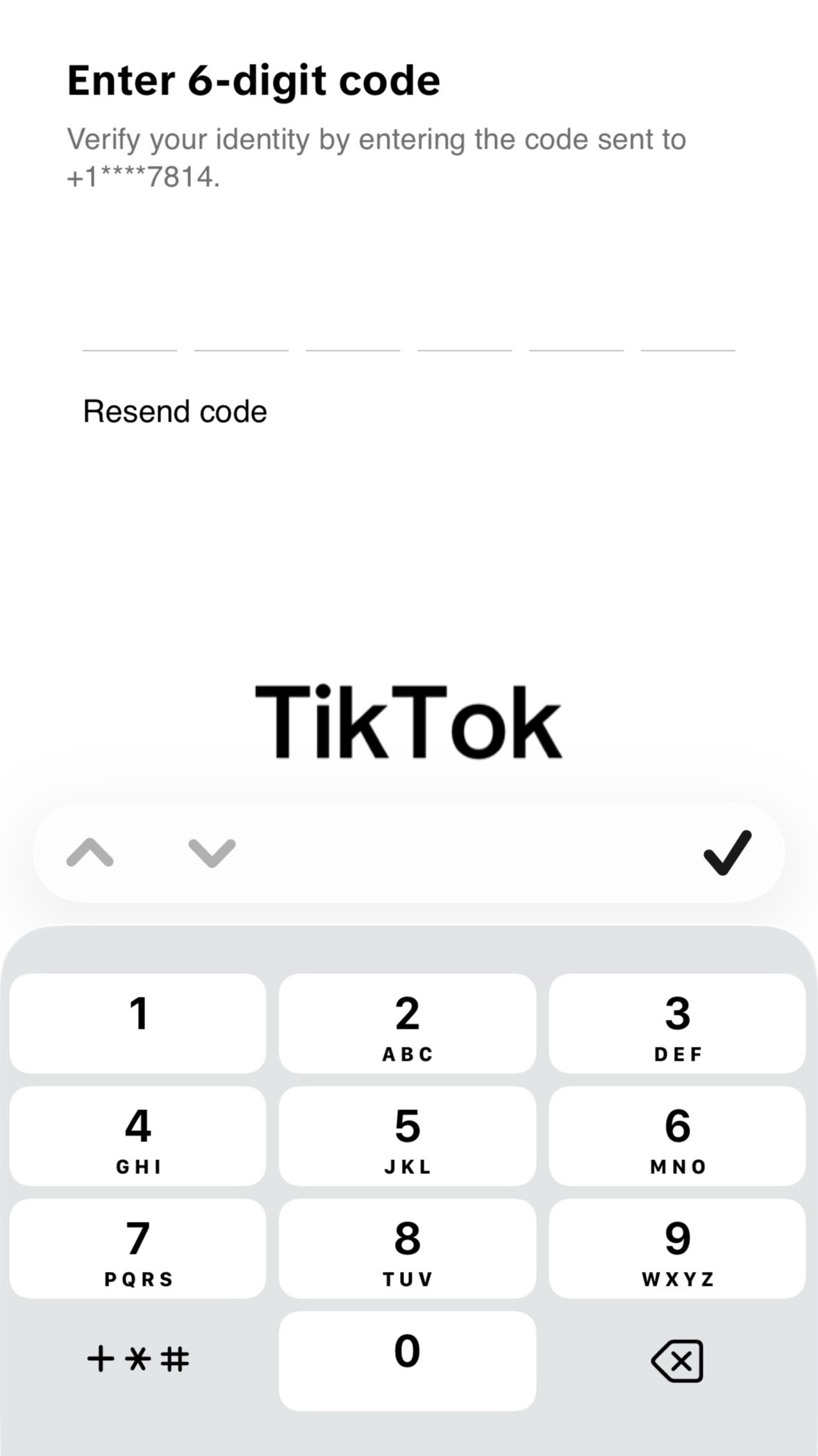Tap the 6 MNO key
The width and height of the screenshot is (818, 1456).
pyautogui.click(x=677, y=1136)
